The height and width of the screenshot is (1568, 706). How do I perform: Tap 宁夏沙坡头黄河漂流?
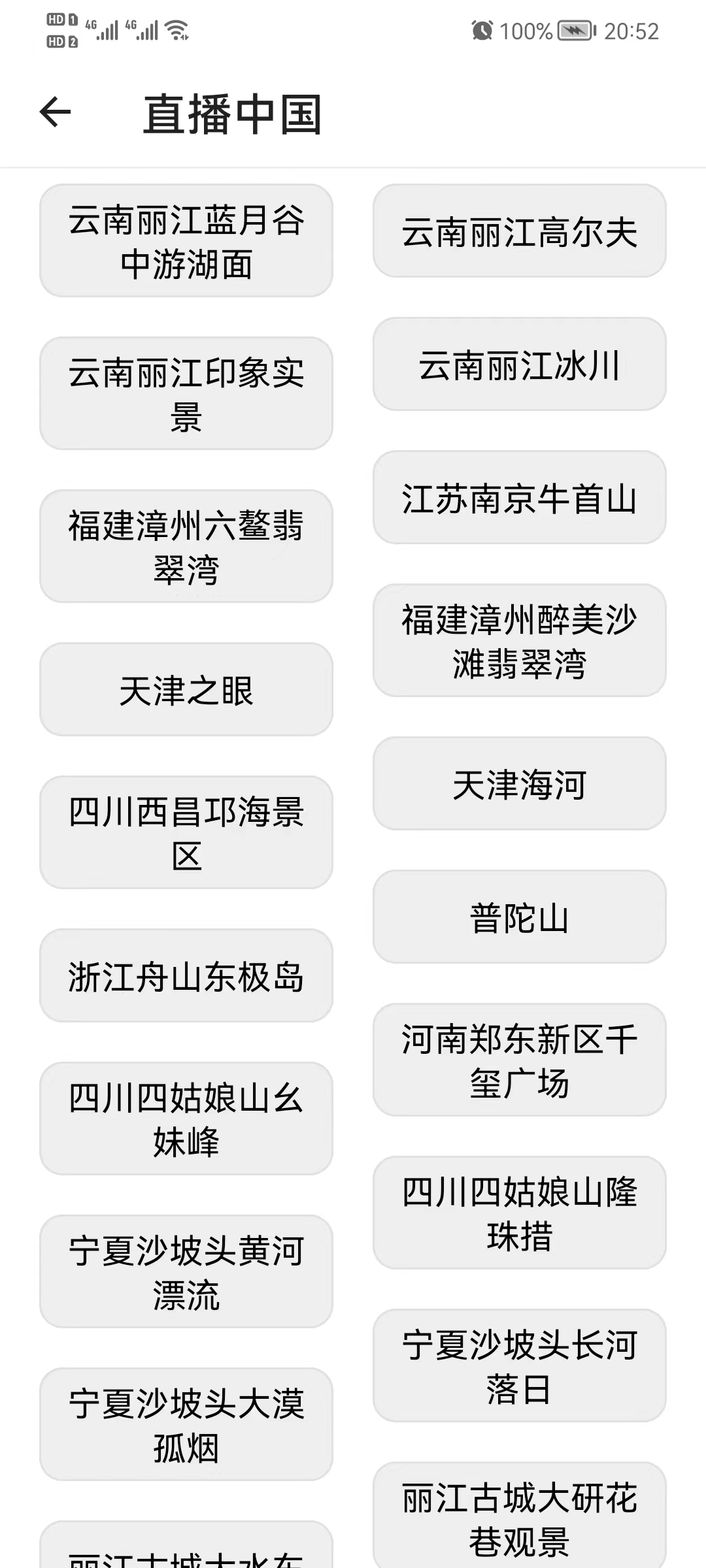click(186, 1271)
